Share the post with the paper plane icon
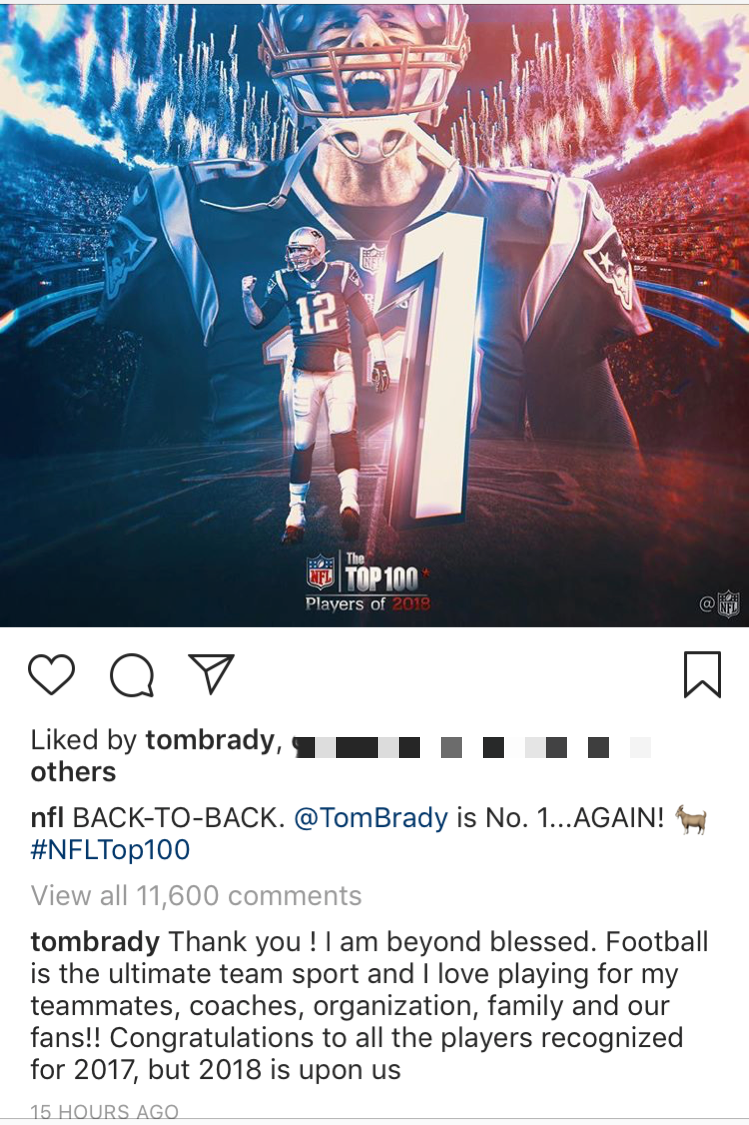The width and height of the screenshot is (749, 1125). tap(211, 674)
